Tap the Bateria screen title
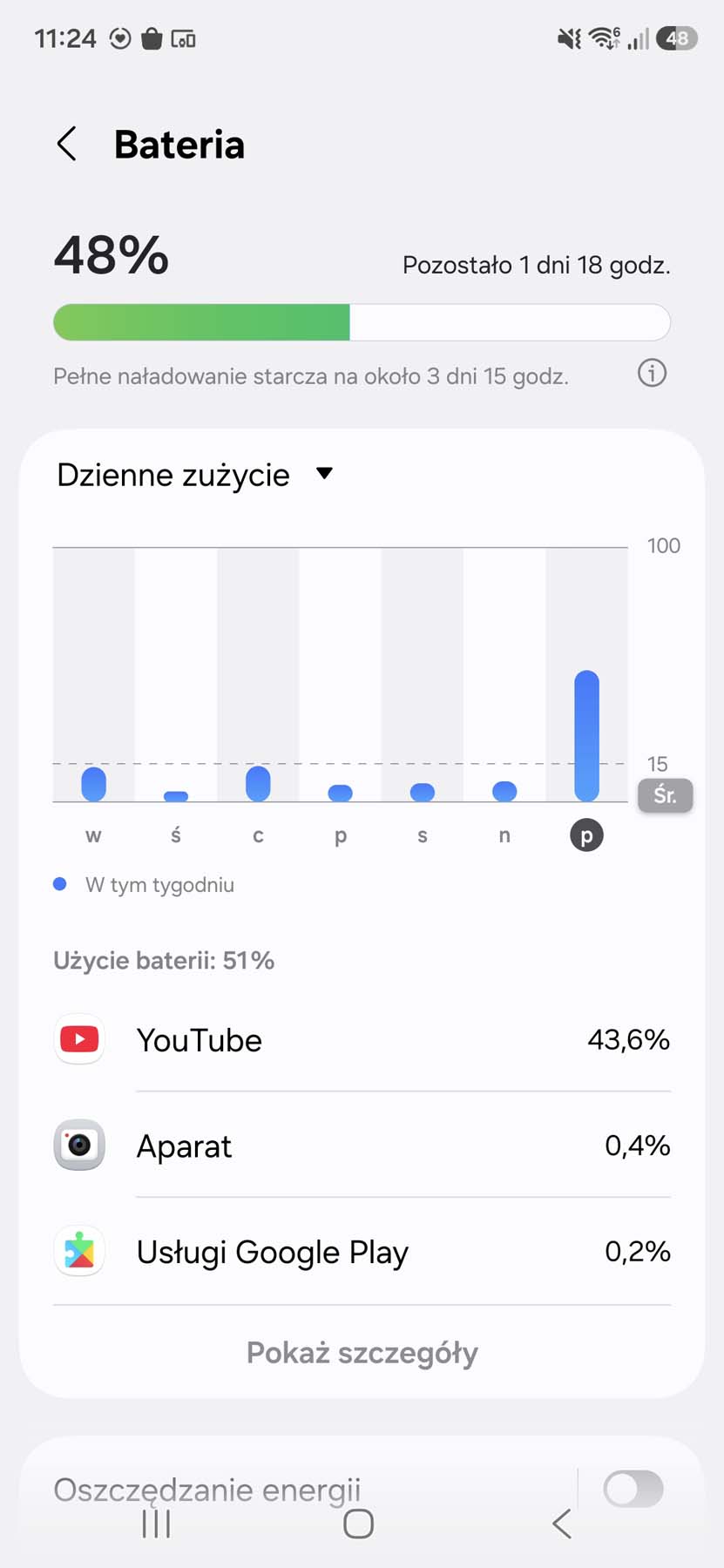Screen dimensions: 724x1568 [x=179, y=145]
